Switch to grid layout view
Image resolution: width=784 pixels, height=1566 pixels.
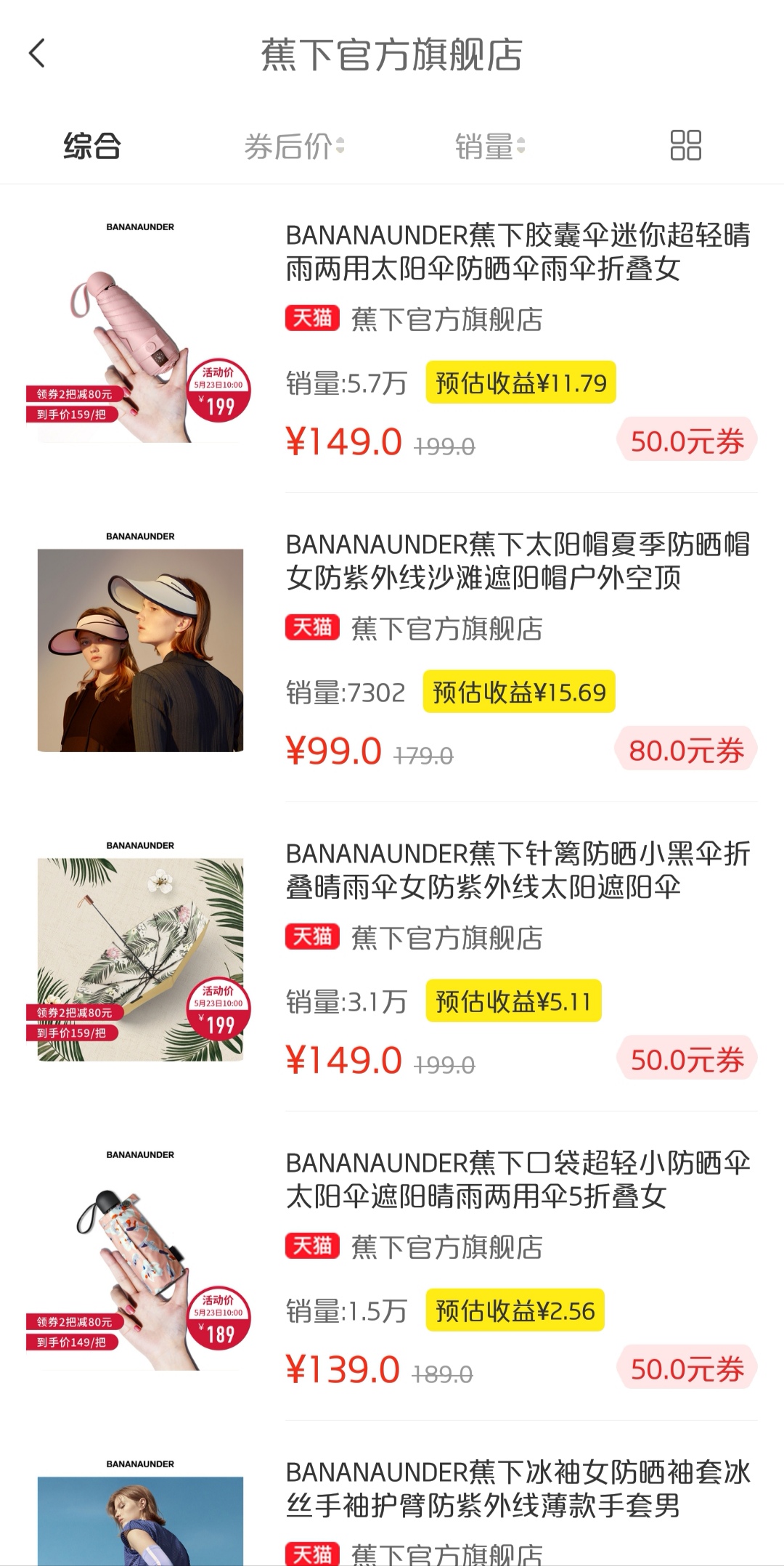coord(685,145)
